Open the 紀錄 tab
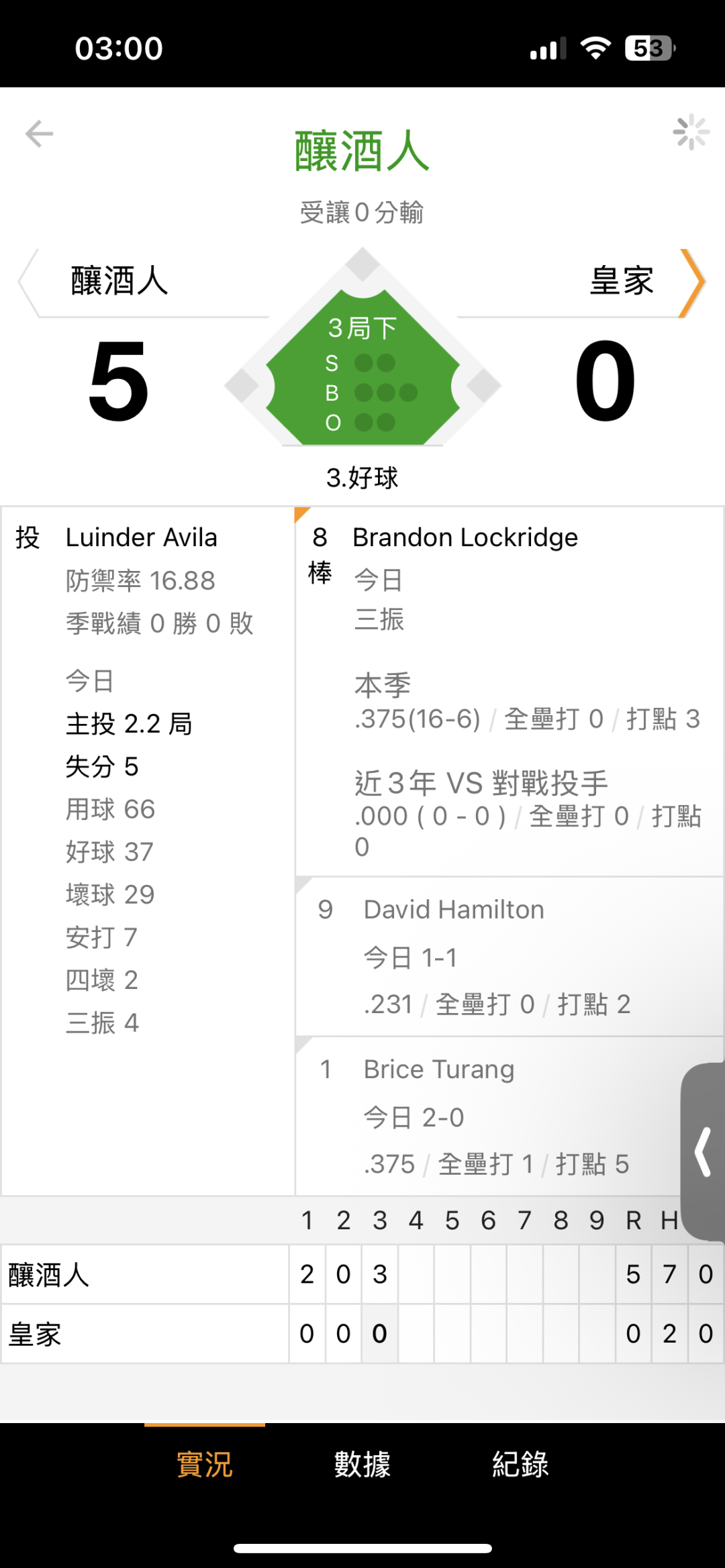Viewport: 725px width, 1568px height. click(520, 1464)
